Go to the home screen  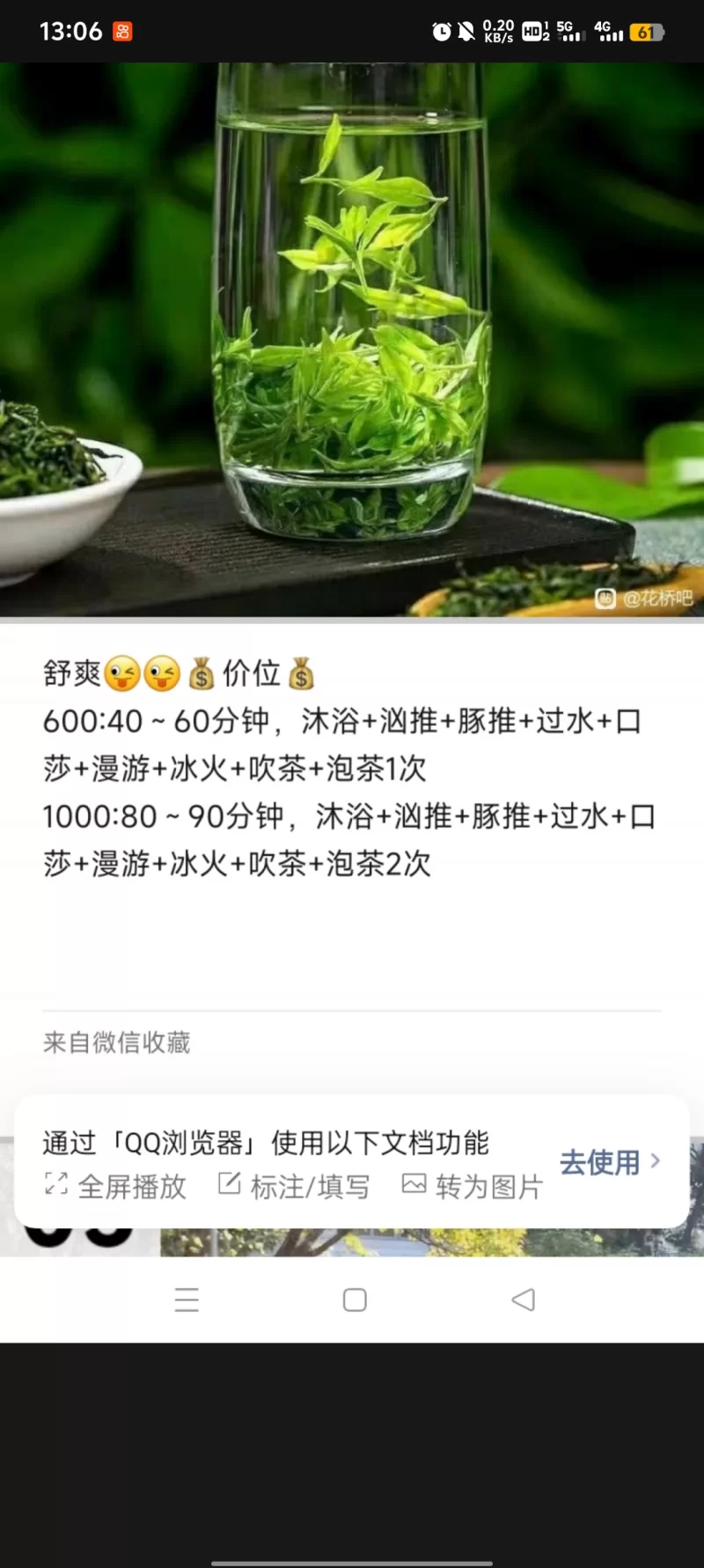[355, 1299]
